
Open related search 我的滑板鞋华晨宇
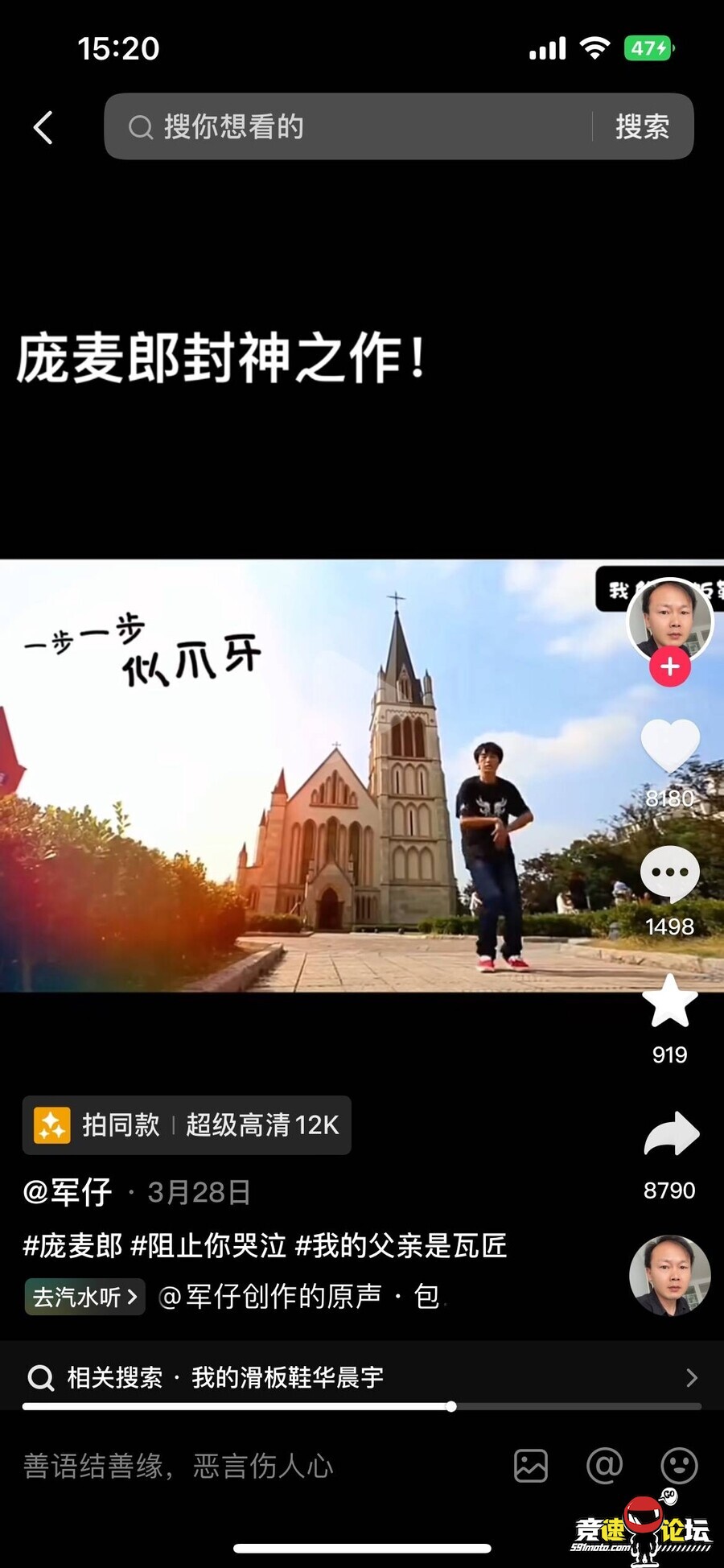pos(362,1377)
